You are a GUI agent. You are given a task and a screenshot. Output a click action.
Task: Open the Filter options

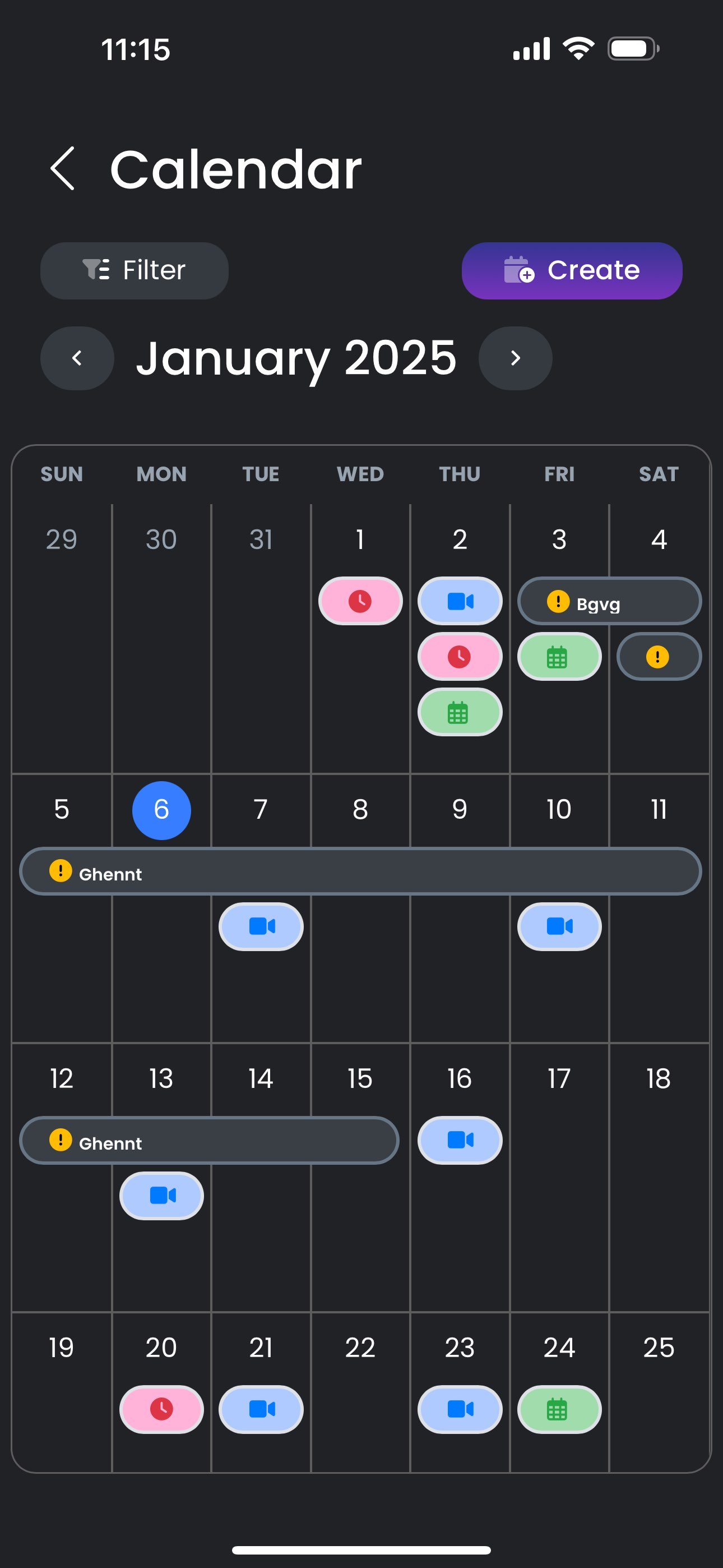tap(134, 270)
